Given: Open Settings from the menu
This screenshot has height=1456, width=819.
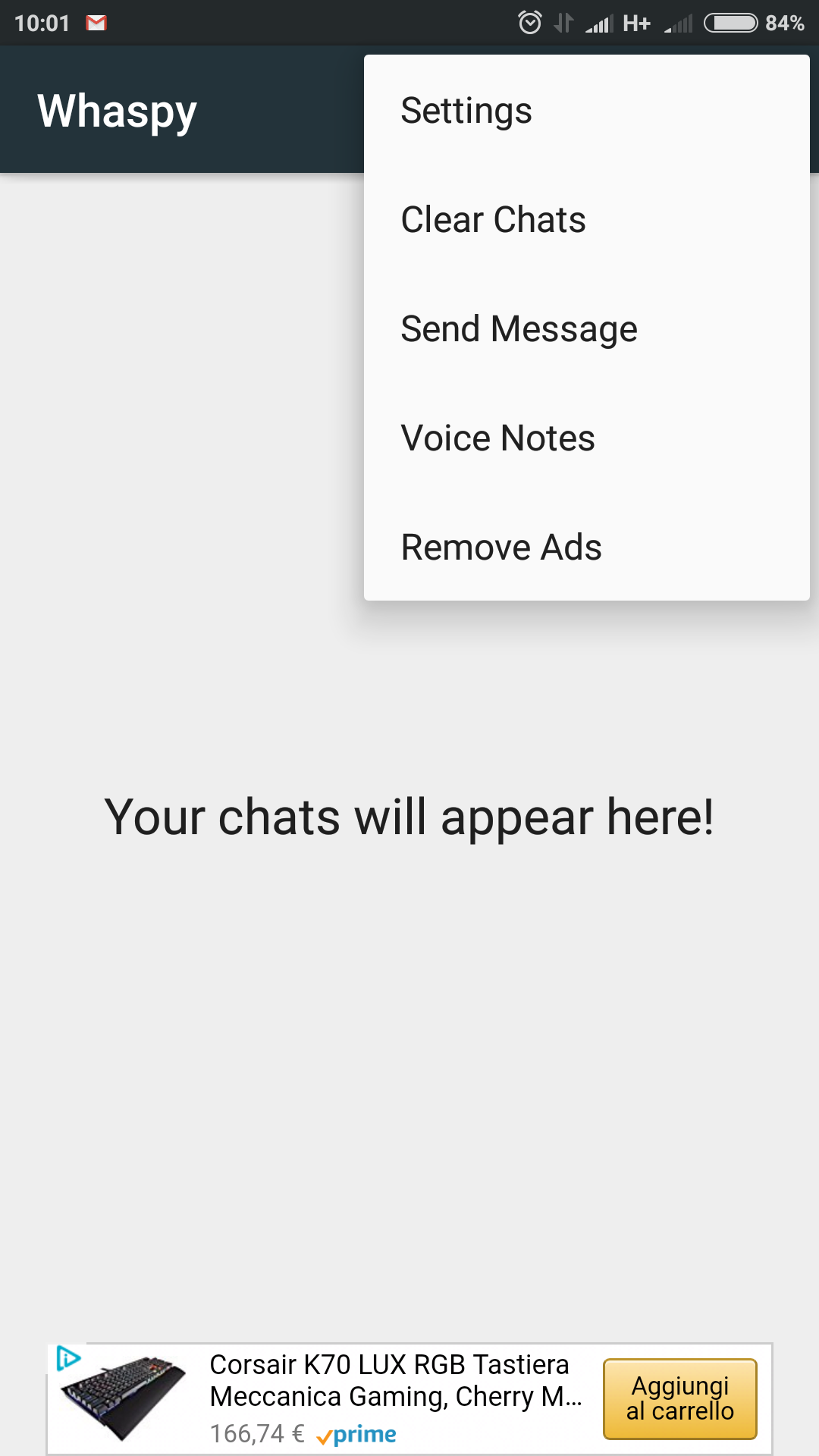Looking at the screenshot, I should point(586,111).
